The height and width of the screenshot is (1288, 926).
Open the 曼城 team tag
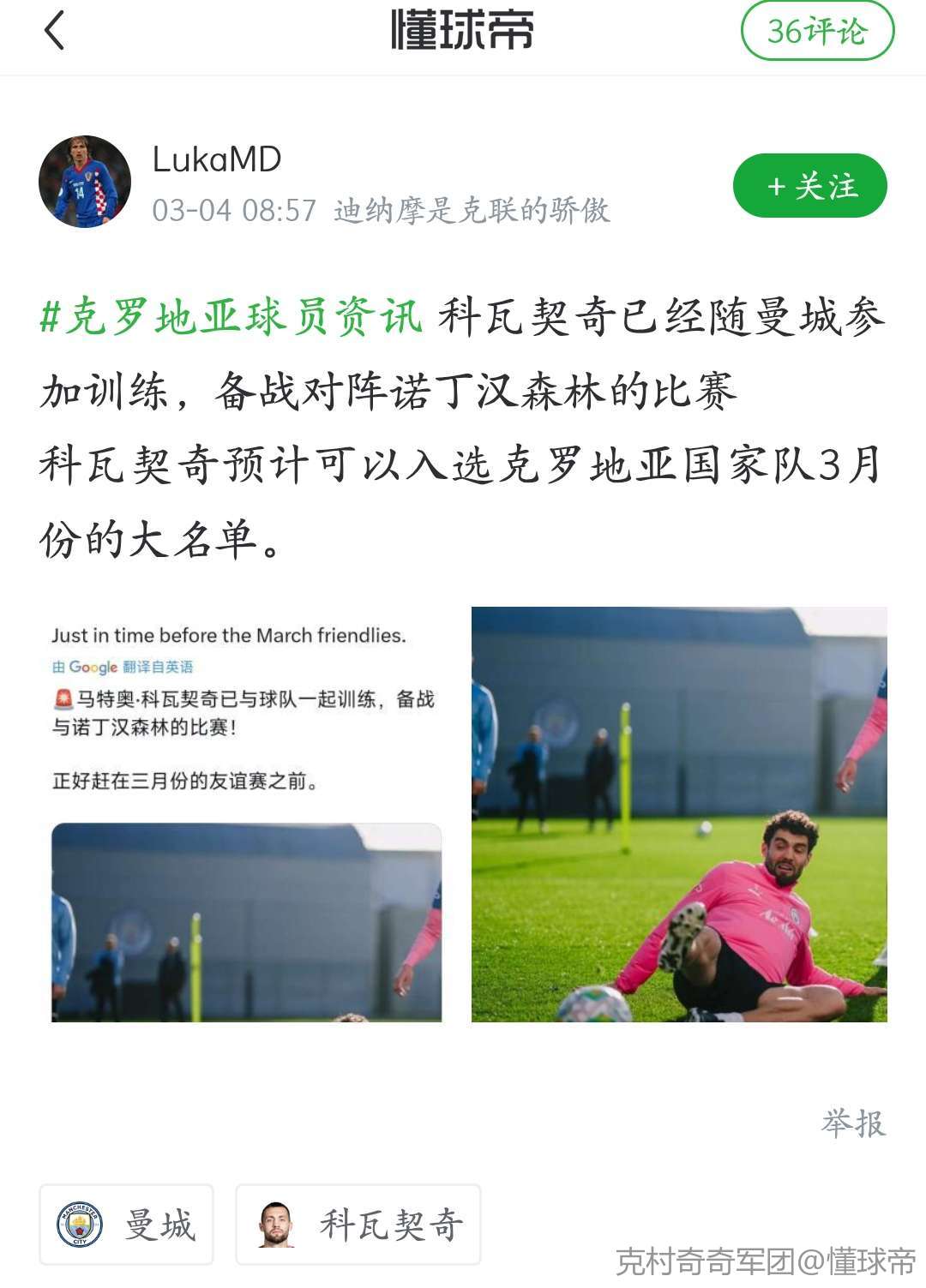pos(127,1224)
